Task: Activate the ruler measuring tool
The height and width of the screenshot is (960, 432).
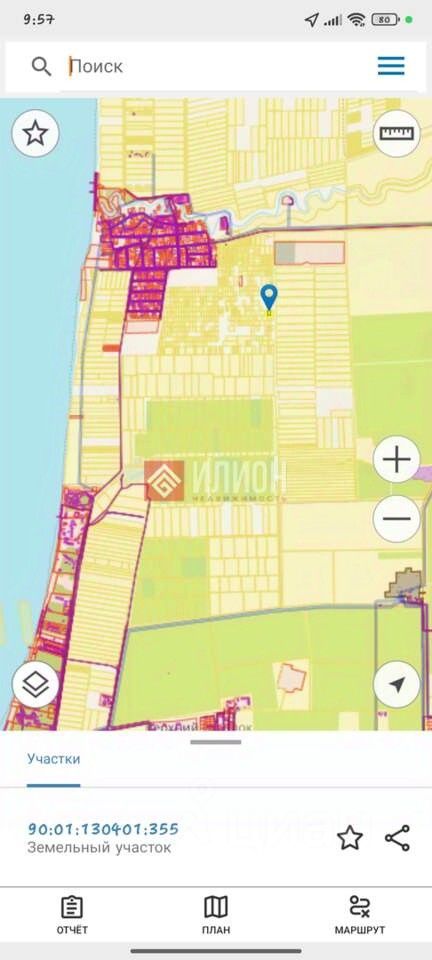Action: pos(397,133)
